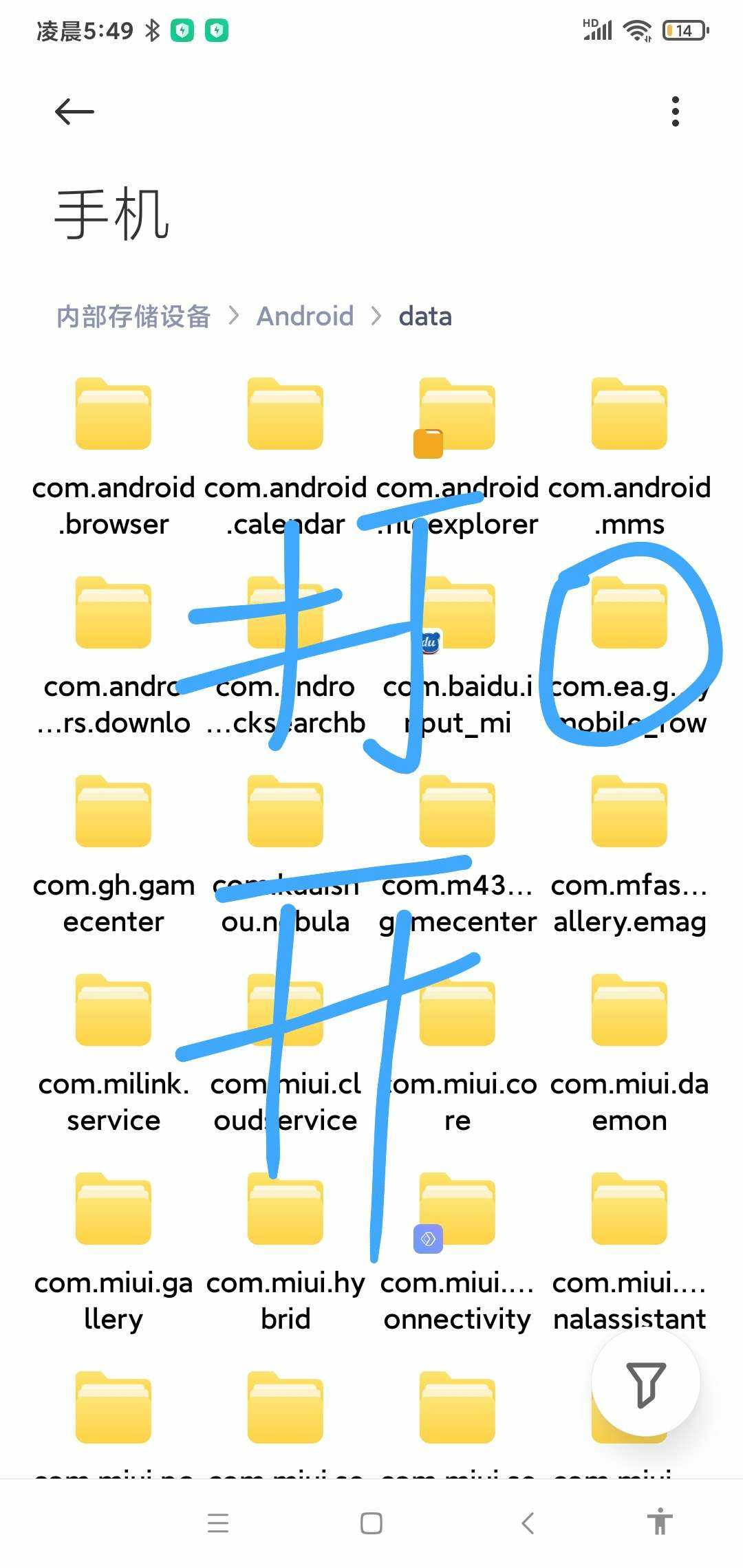Go back using the top arrow
743x1568 pixels.
point(74,111)
